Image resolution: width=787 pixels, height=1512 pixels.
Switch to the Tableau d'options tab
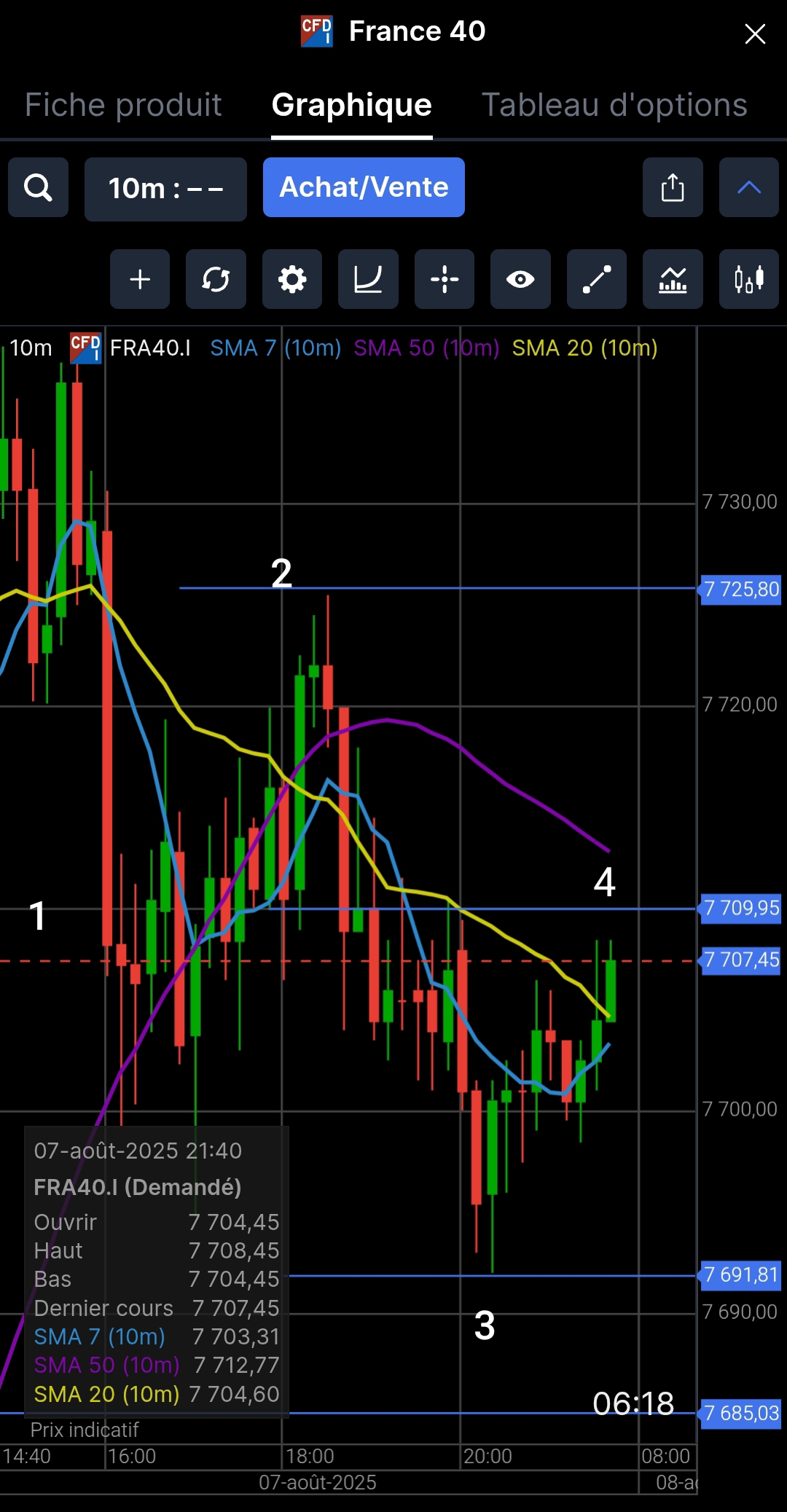point(614,105)
